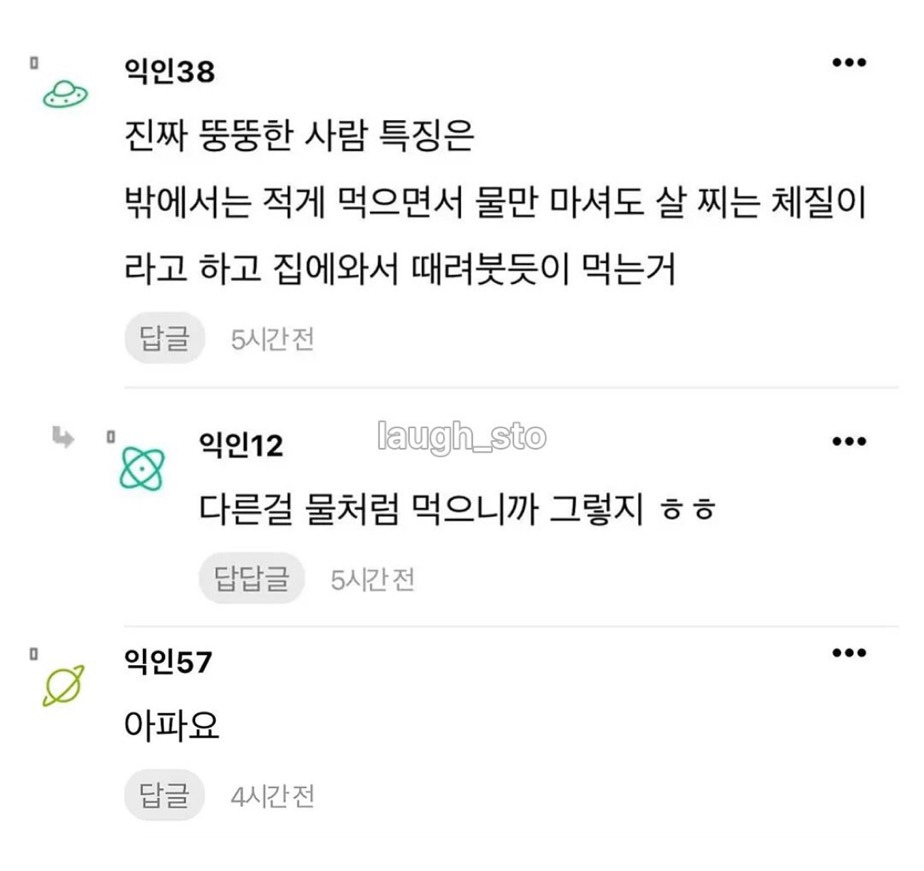The width and height of the screenshot is (924, 871).
Task: Tap 답답글 under 익인12's reply
Action: pos(250,579)
